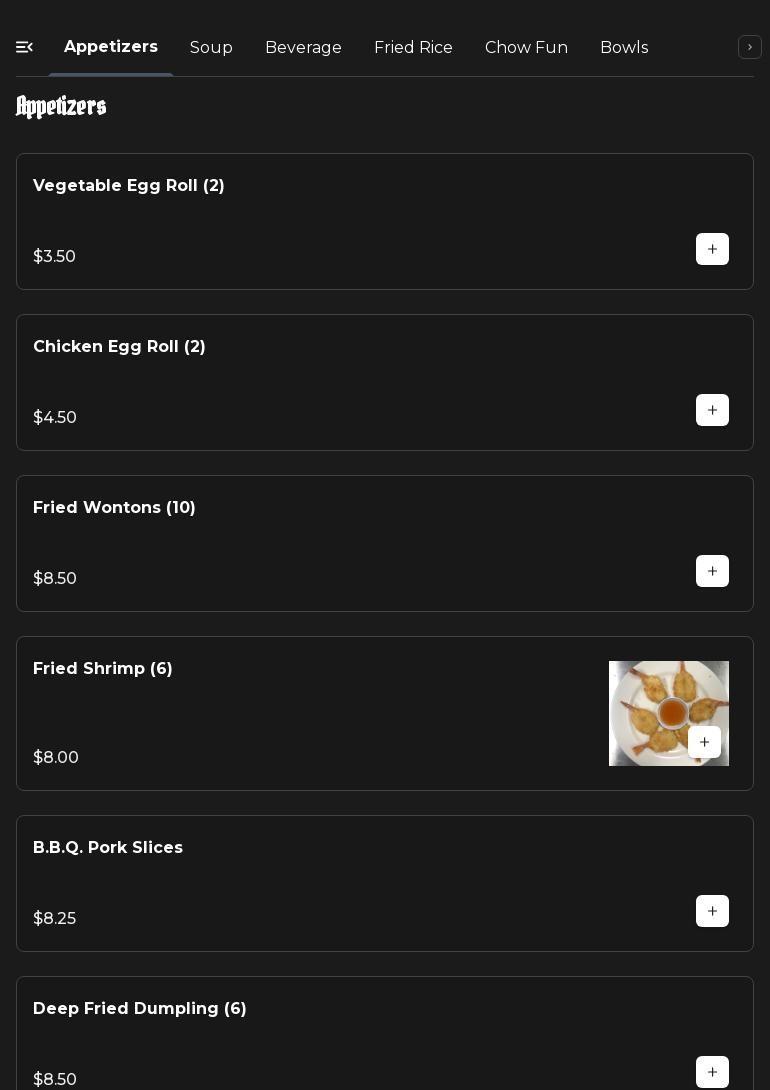Add Fried Shrimp to the order
This screenshot has height=1090, width=770.
coord(704,742)
